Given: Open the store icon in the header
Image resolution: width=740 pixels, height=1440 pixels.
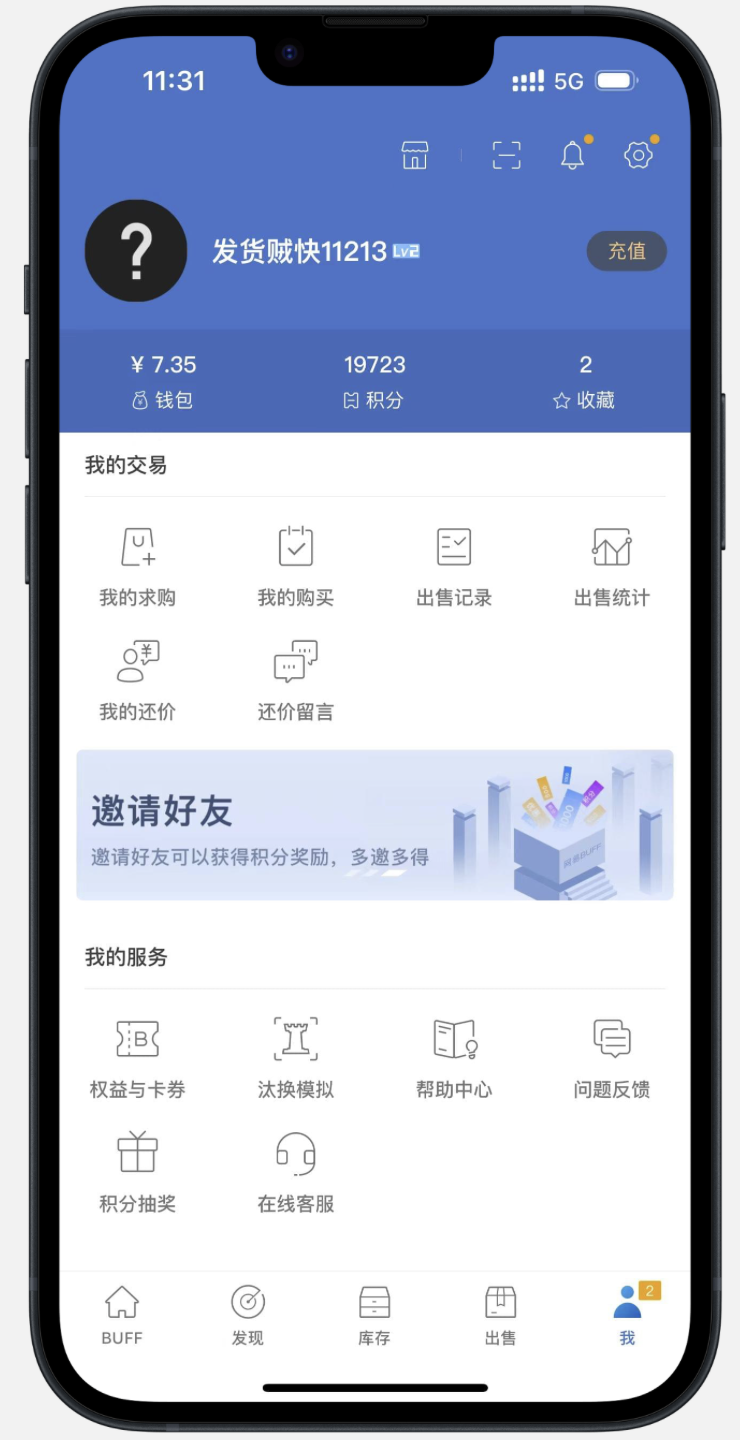Looking at the screenshot, I should coord(414,155).
